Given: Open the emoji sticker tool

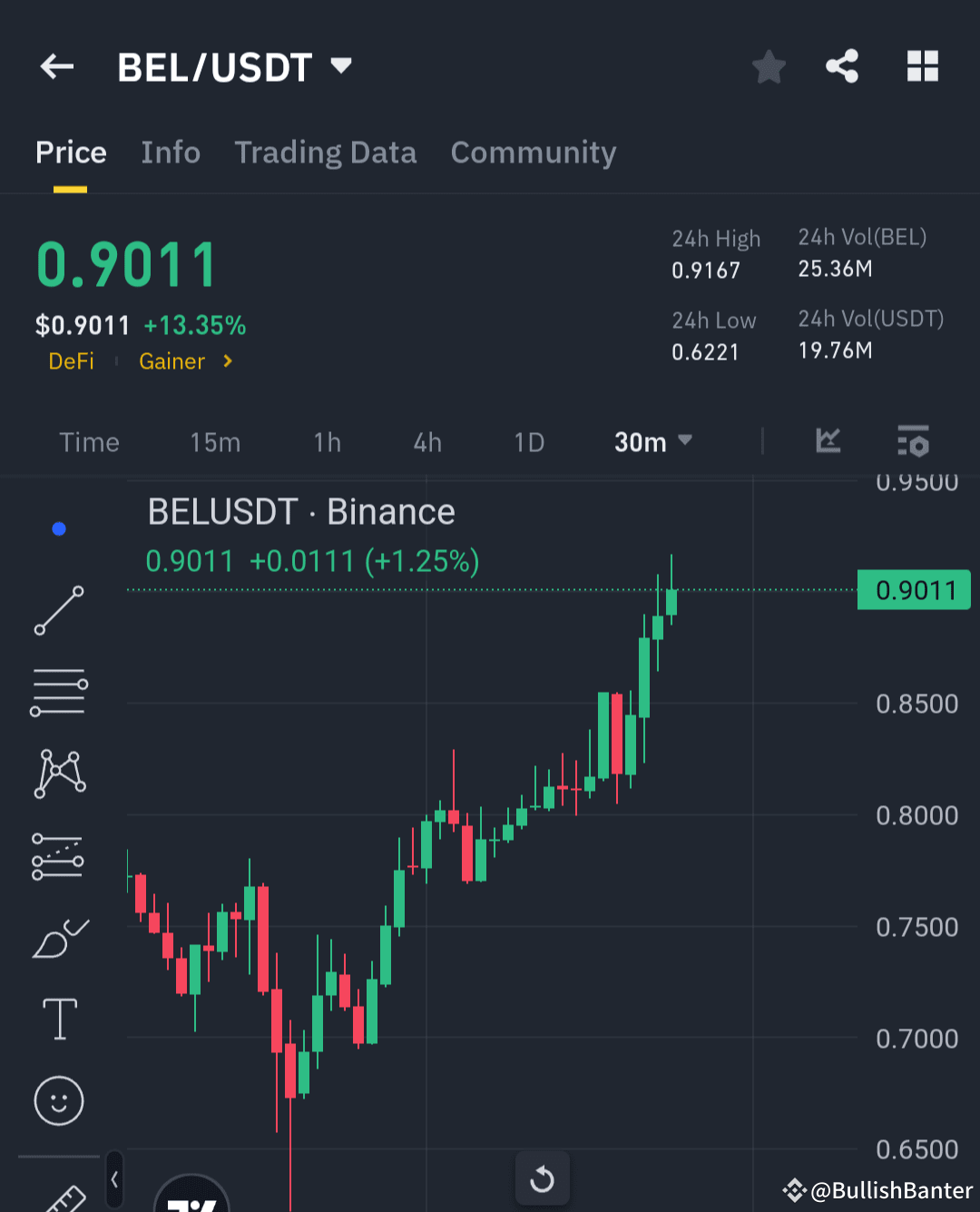Looking at the screenshot, I should 58,1100.
